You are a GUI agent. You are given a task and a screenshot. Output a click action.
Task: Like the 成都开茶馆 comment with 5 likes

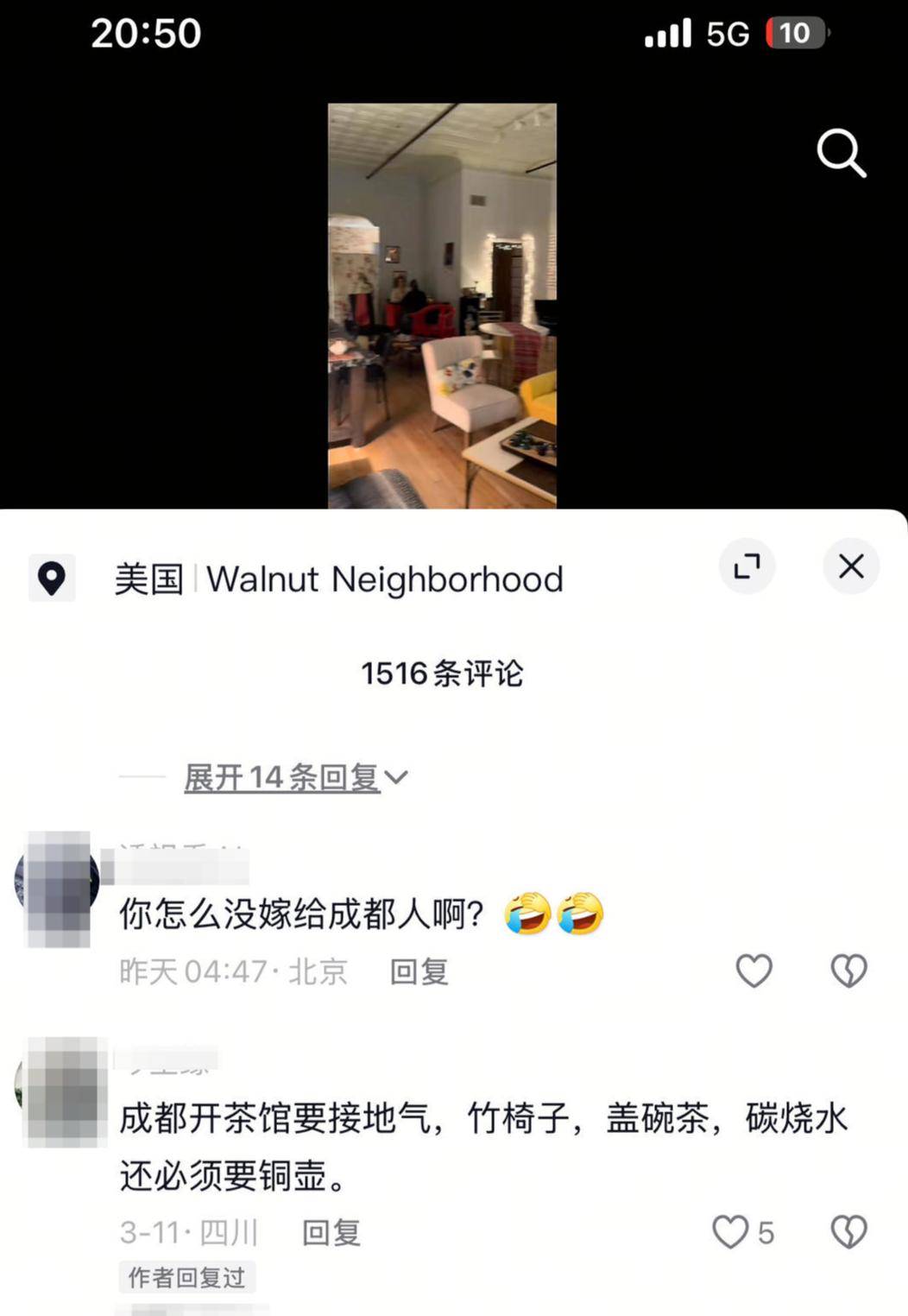(x=731, y=1232)
